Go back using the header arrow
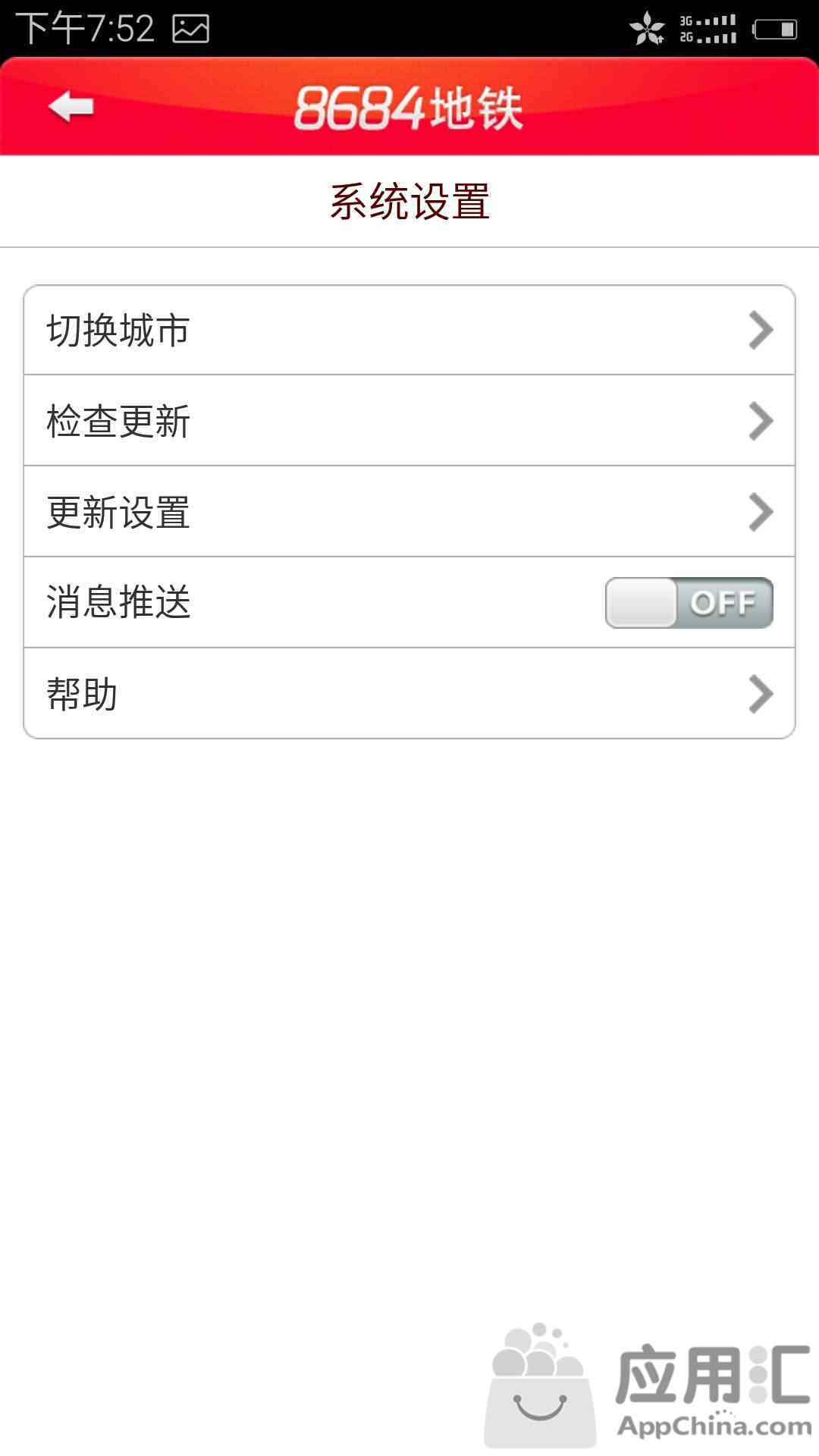Image resolution: width=819 pixels, height=1456 pixels. [x=71, y=106]
